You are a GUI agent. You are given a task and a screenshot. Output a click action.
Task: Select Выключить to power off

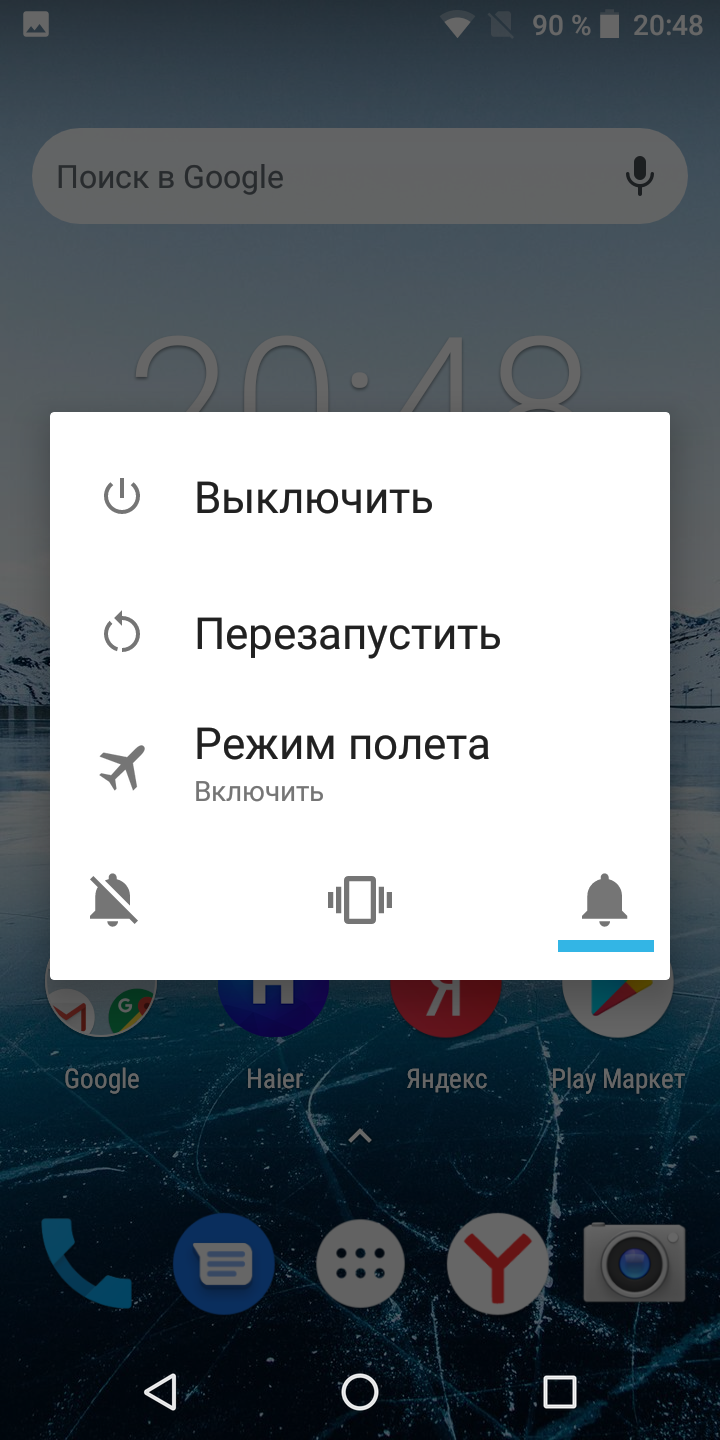click(313, 498)
